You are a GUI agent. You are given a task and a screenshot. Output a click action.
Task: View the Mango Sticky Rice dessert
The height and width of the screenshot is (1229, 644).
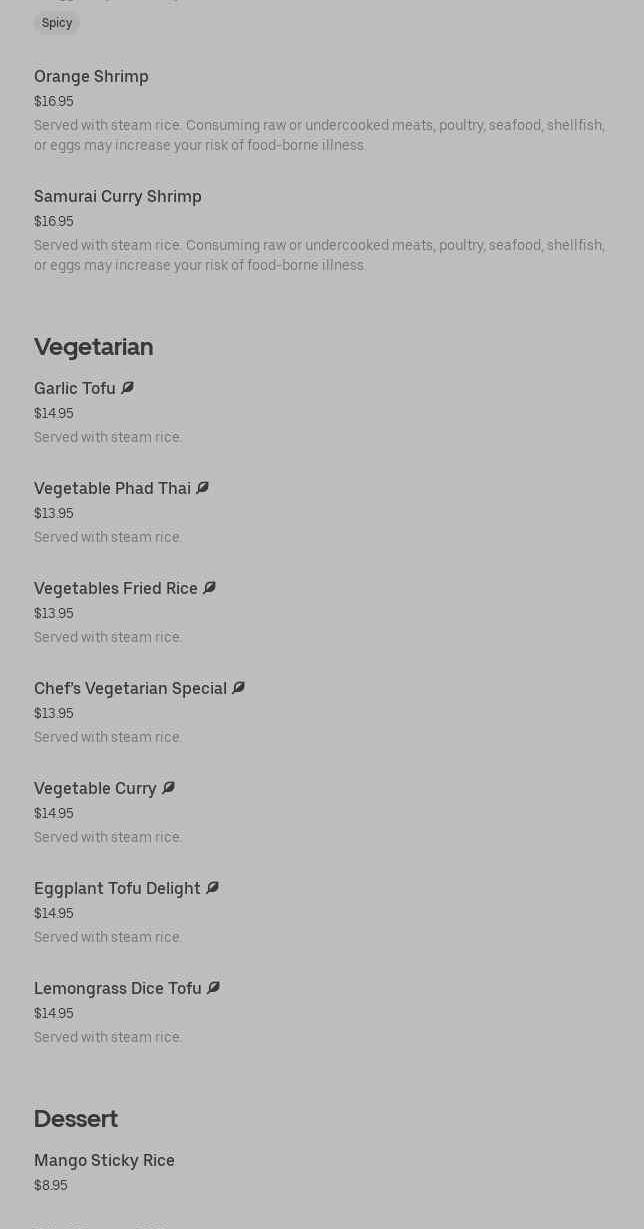pyautogui.click(x=104, y=1161)
